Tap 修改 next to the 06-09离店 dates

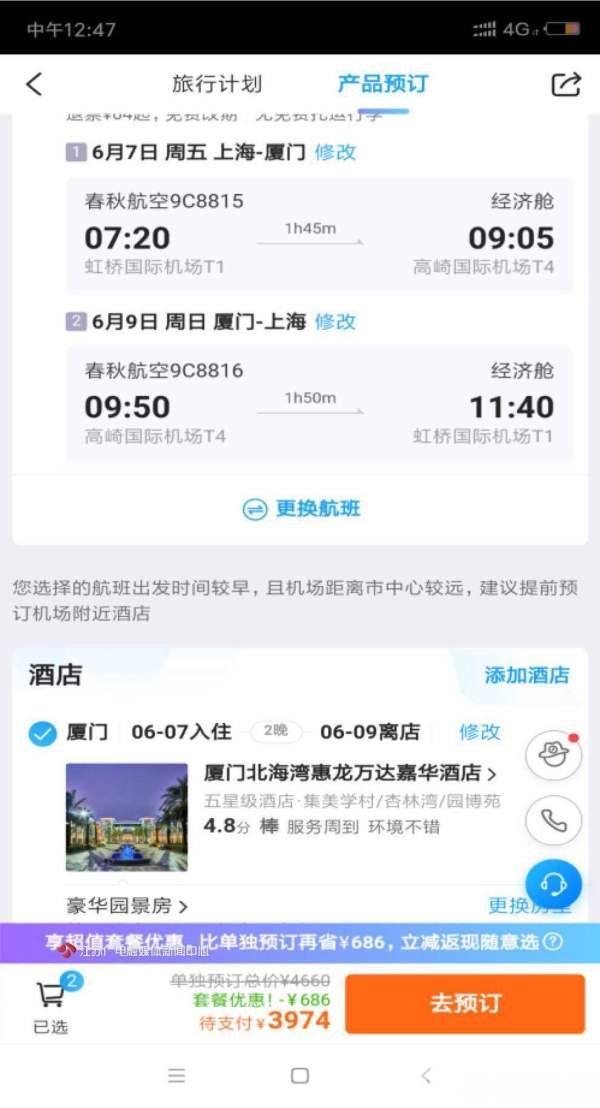[479, 732]
